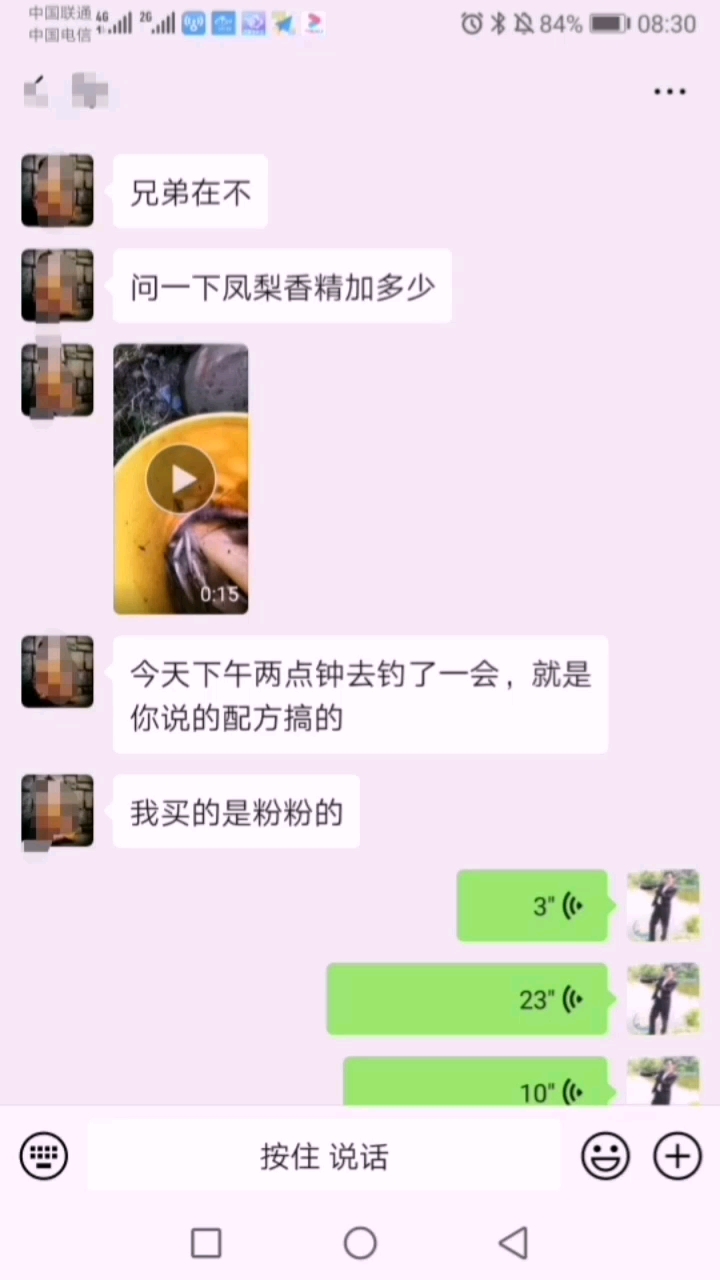720x1280 pixels.
Task: Open the system recent apps view
Action: 206,1243
